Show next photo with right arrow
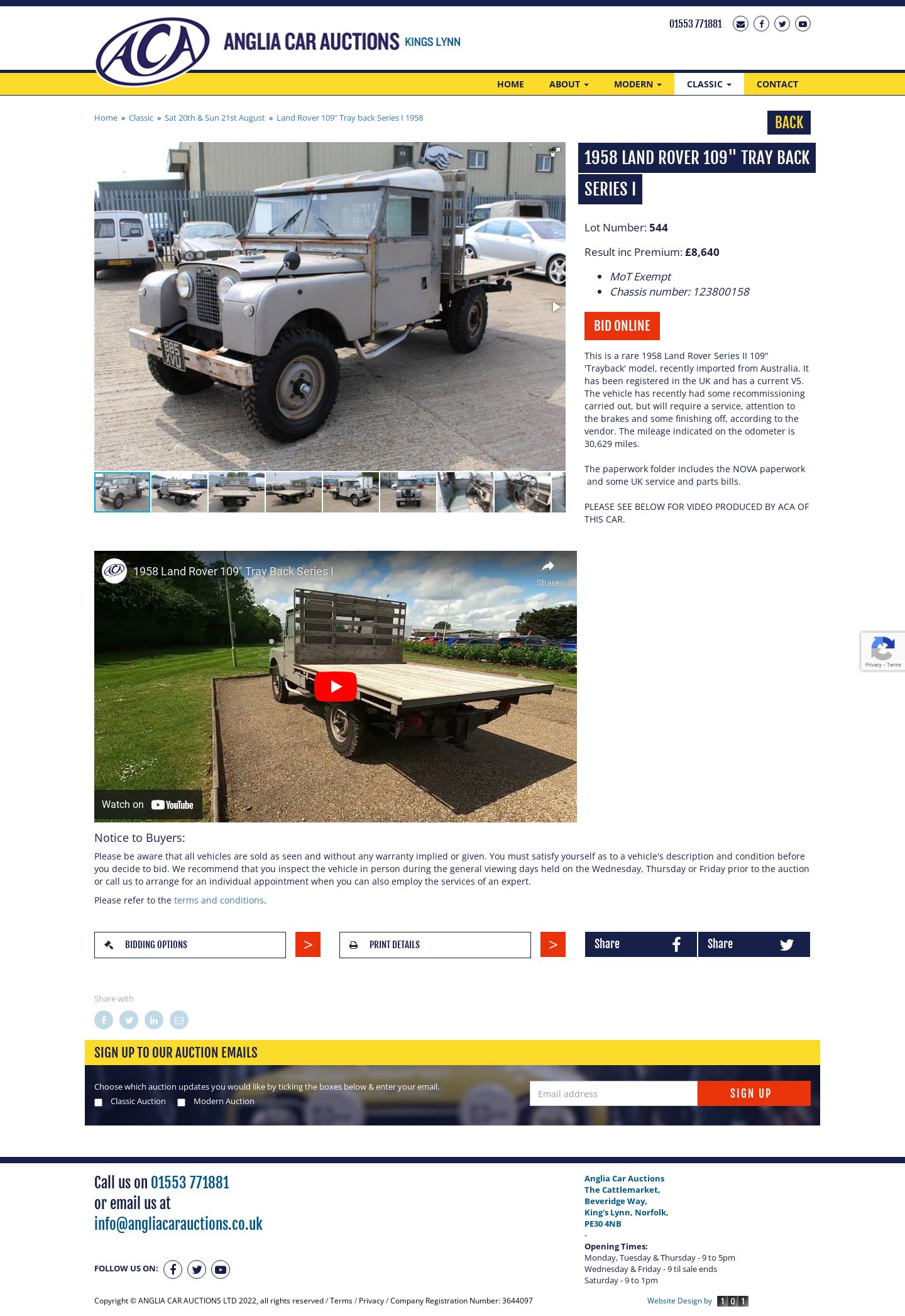Screen dimensions: 905x1316 [556, 307]
